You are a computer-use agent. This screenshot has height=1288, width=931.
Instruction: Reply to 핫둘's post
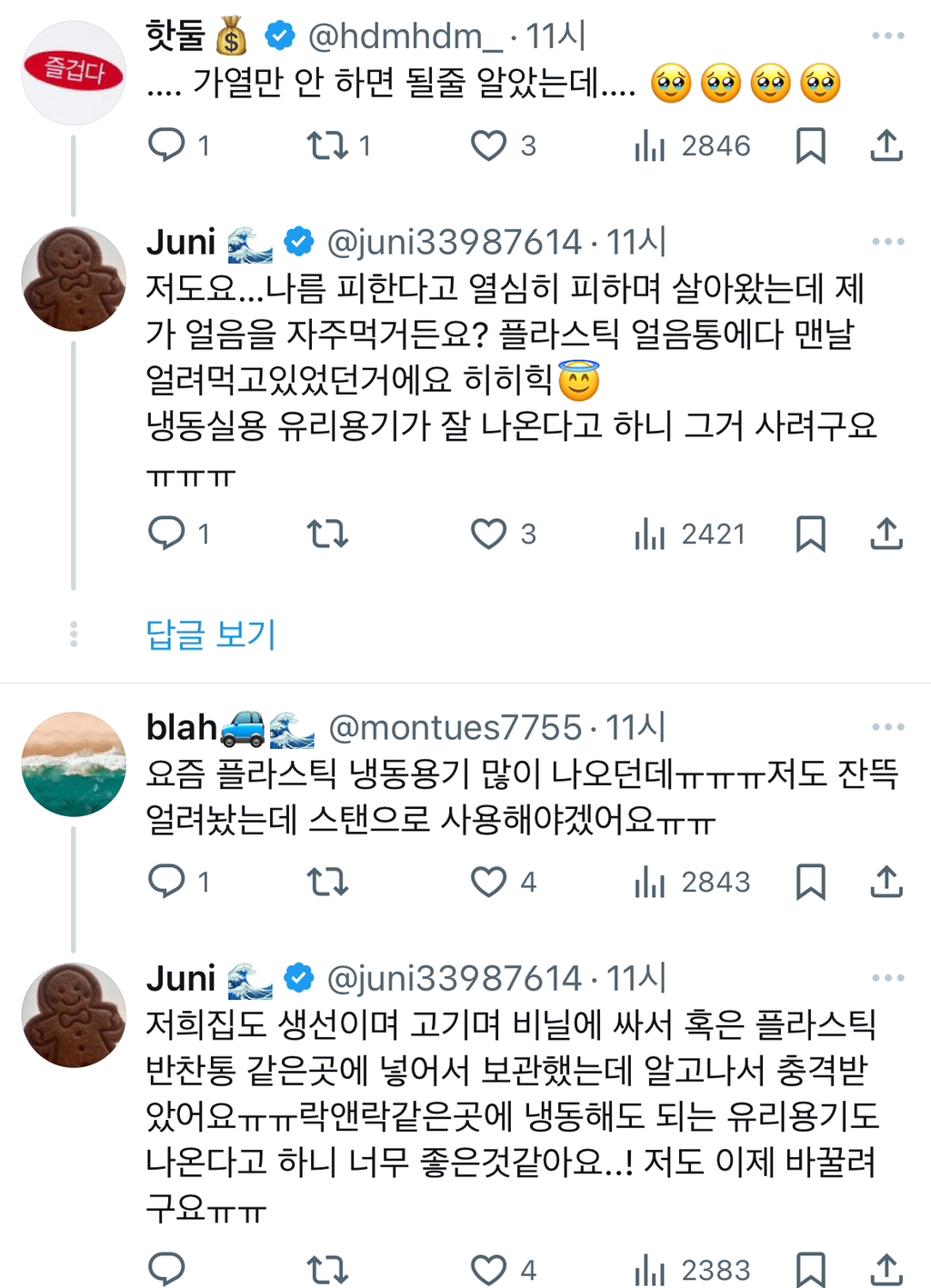point(166,145)
